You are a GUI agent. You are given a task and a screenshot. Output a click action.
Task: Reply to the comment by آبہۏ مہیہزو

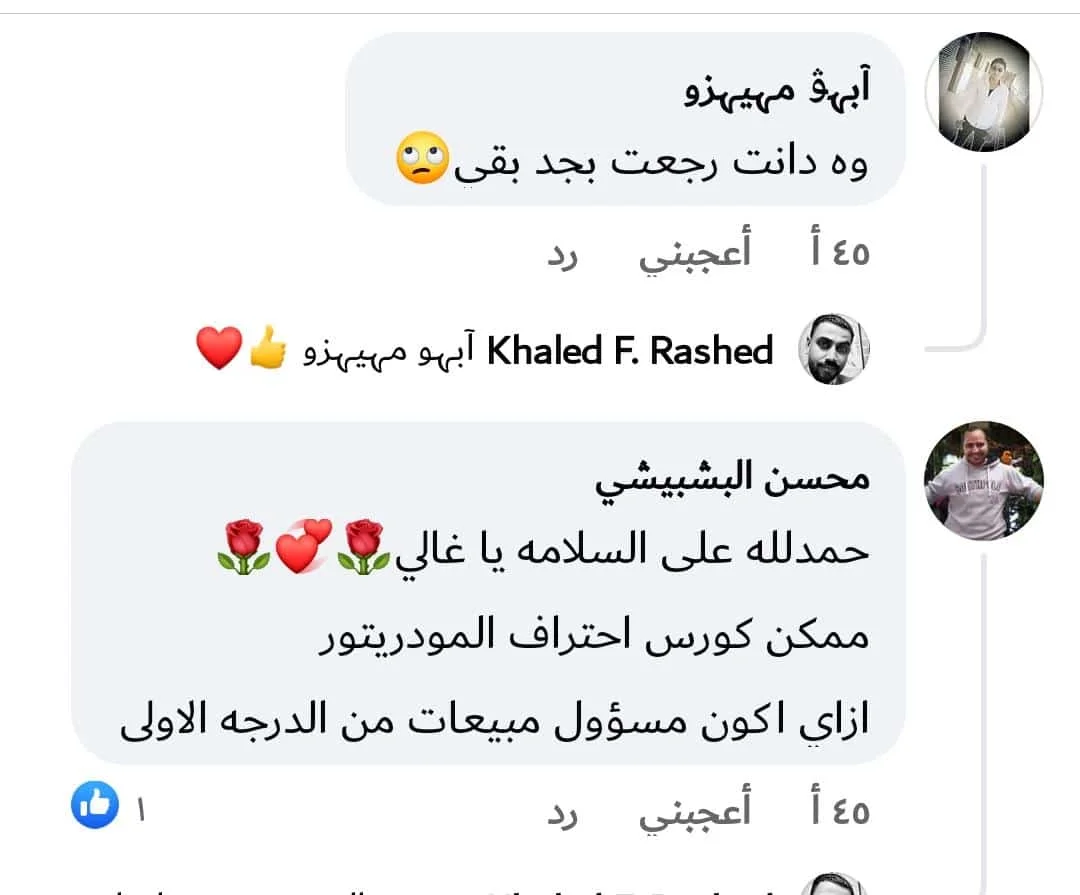pyautogui.click(x=563, y=255)
